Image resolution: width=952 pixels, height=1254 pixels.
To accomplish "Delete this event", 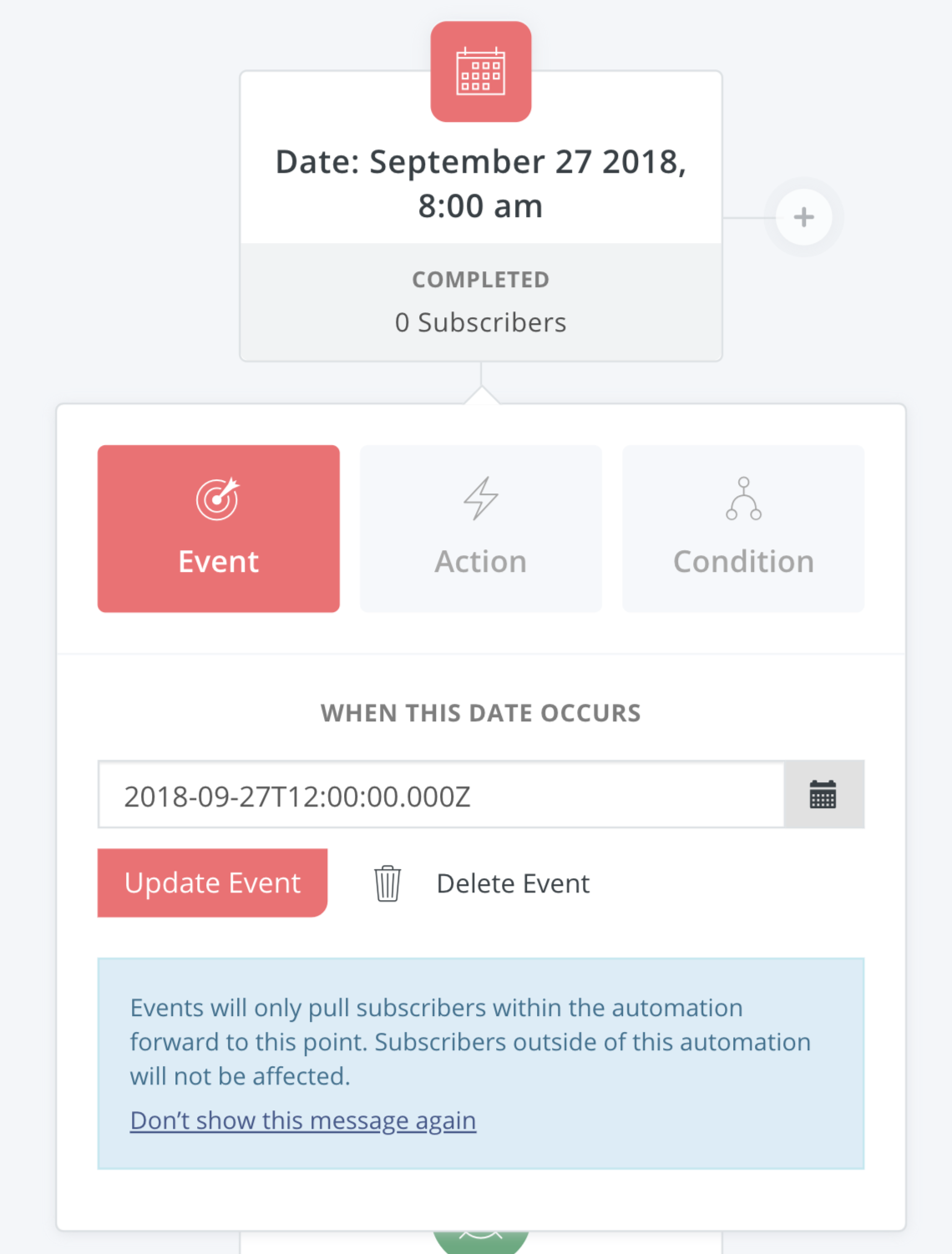I will point(511,883).
